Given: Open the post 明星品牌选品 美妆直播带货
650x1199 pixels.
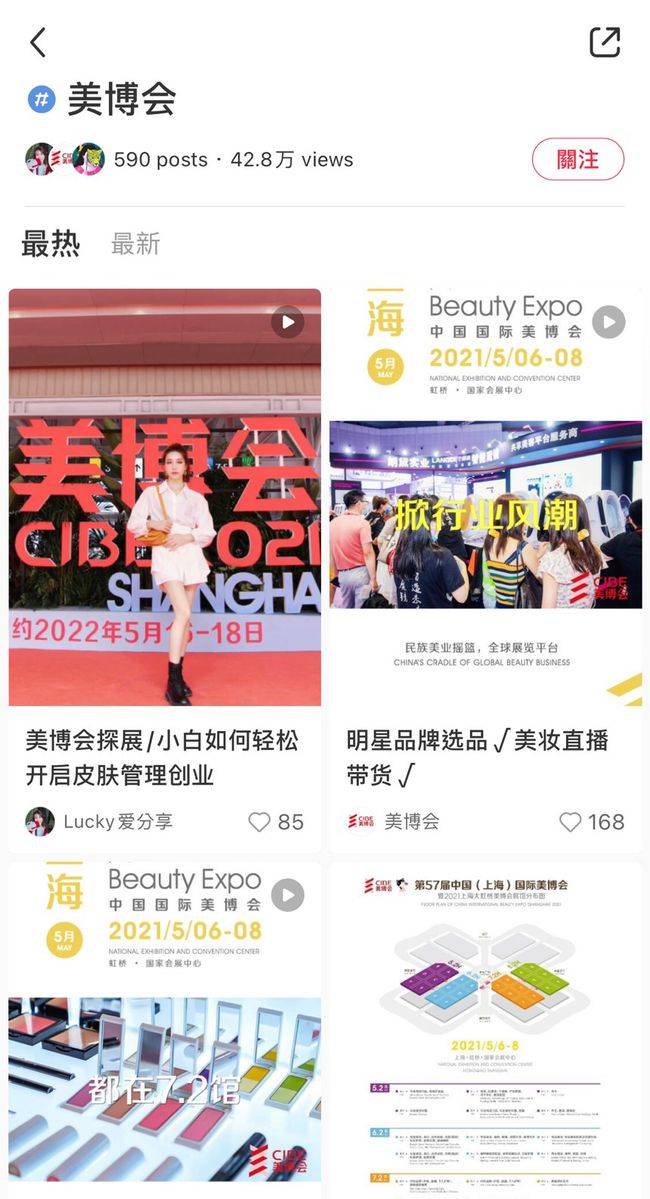Looking at the screenshot, I should (x=485, y=497).
